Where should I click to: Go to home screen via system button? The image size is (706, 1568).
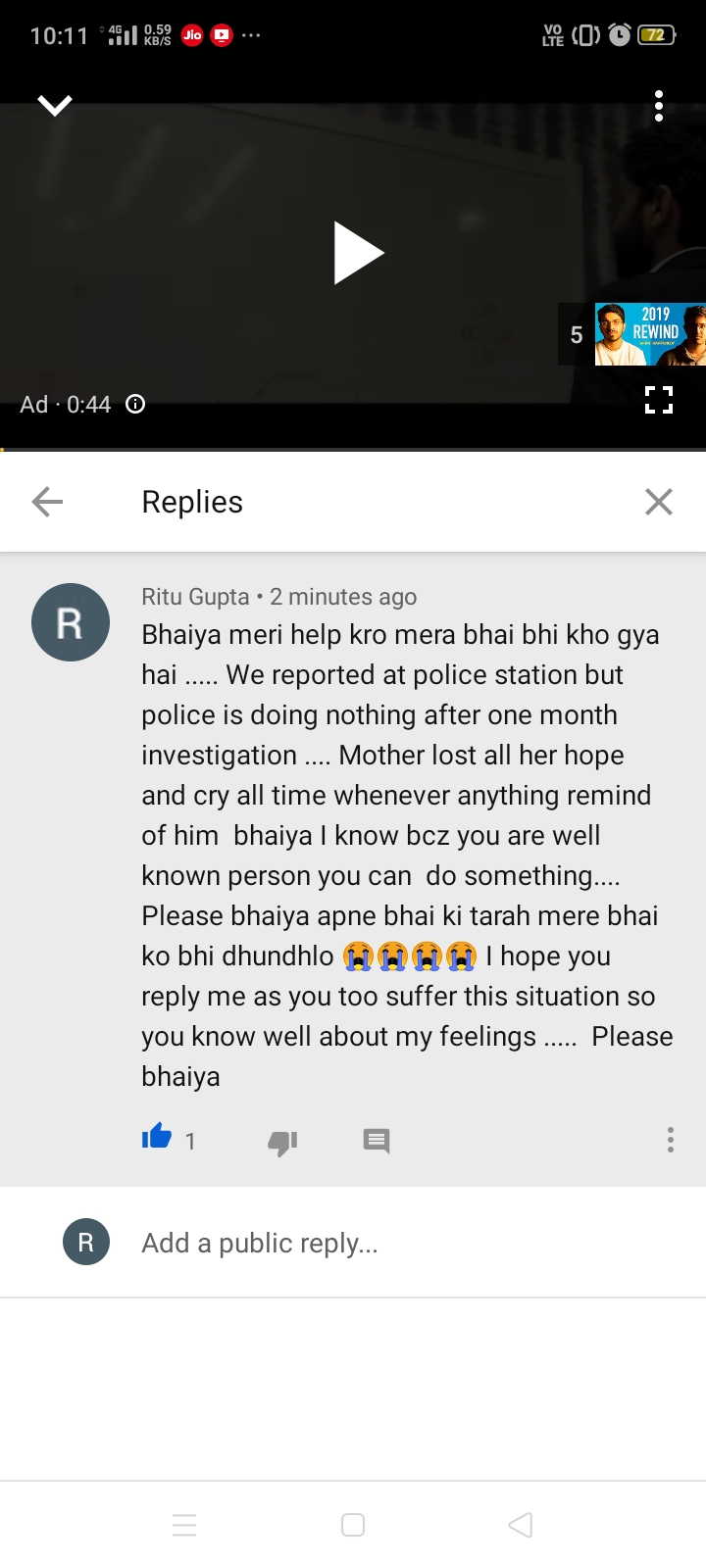click(x=353, y=1525)
